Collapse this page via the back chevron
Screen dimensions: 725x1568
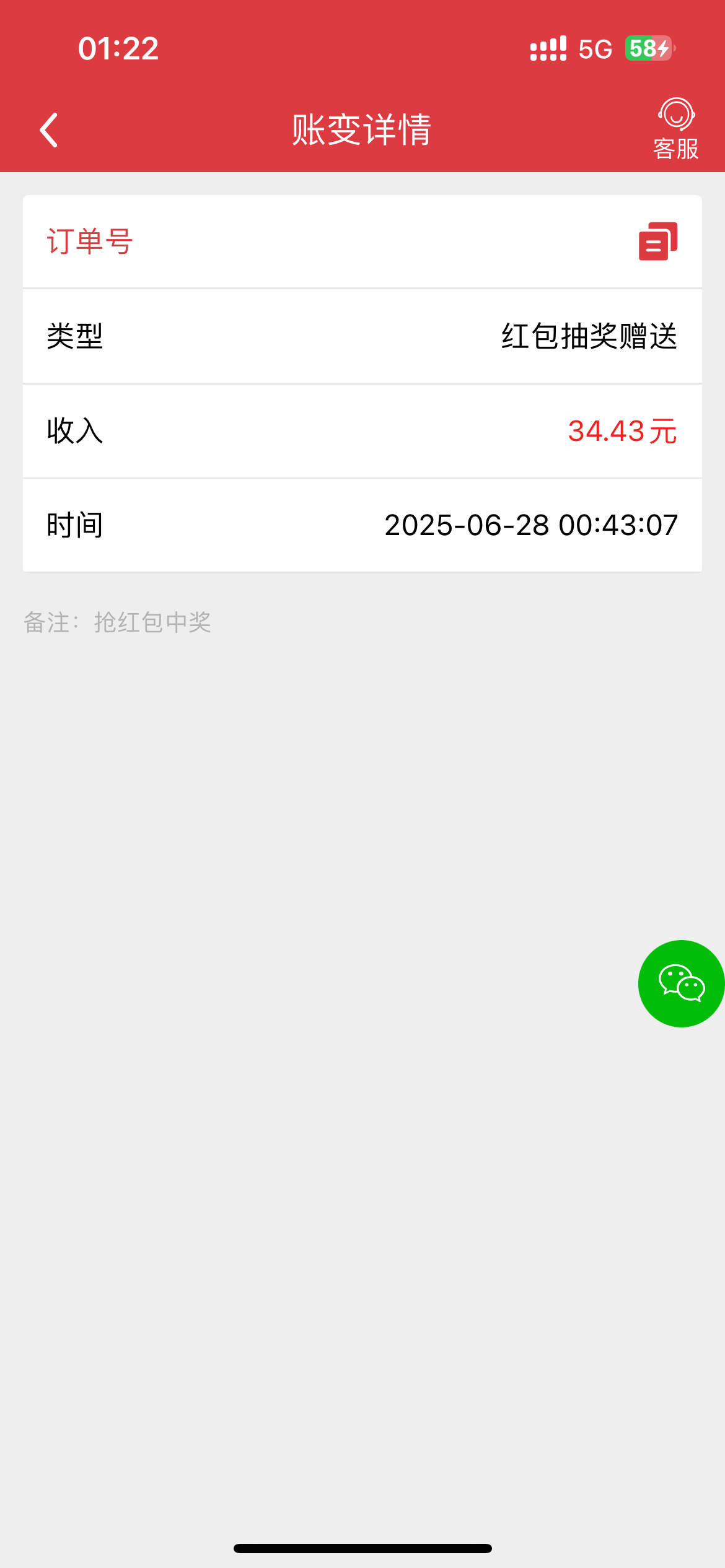[49, 129]
